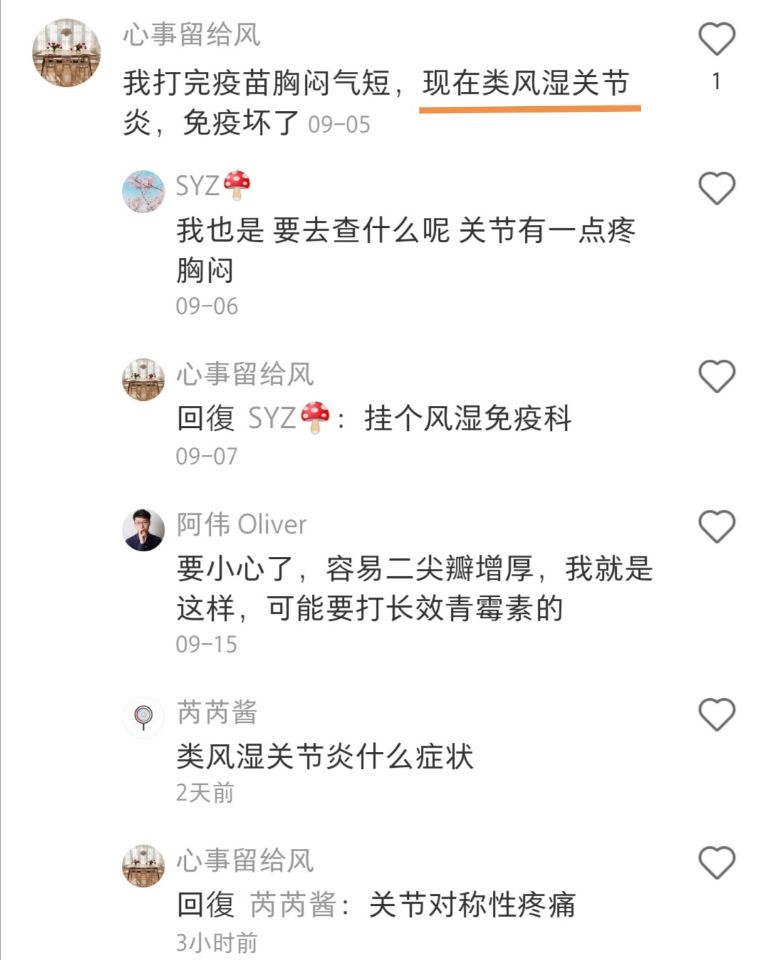Open SYZ's profile avatar

click(x=143, y=190)
